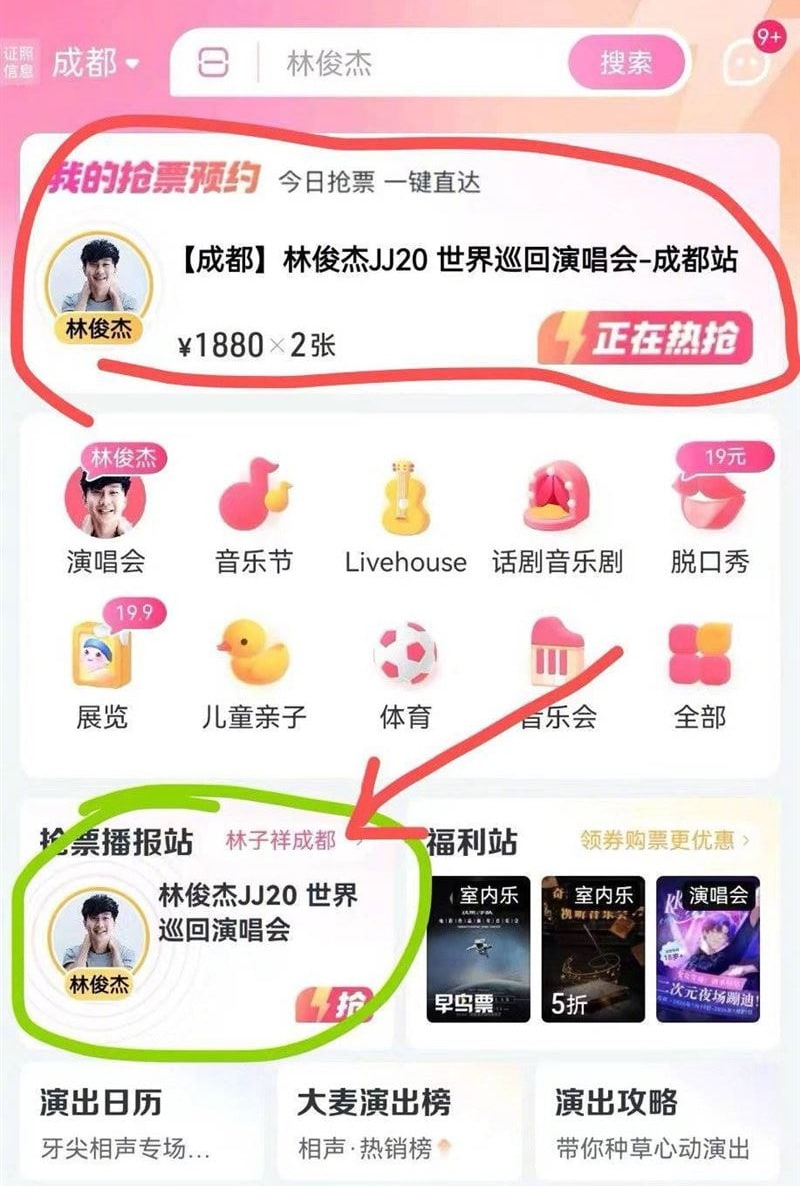The width and height of the screenshot is (800, 1186).
Task: Tap the 搜索 button
Action: [627, 63]
